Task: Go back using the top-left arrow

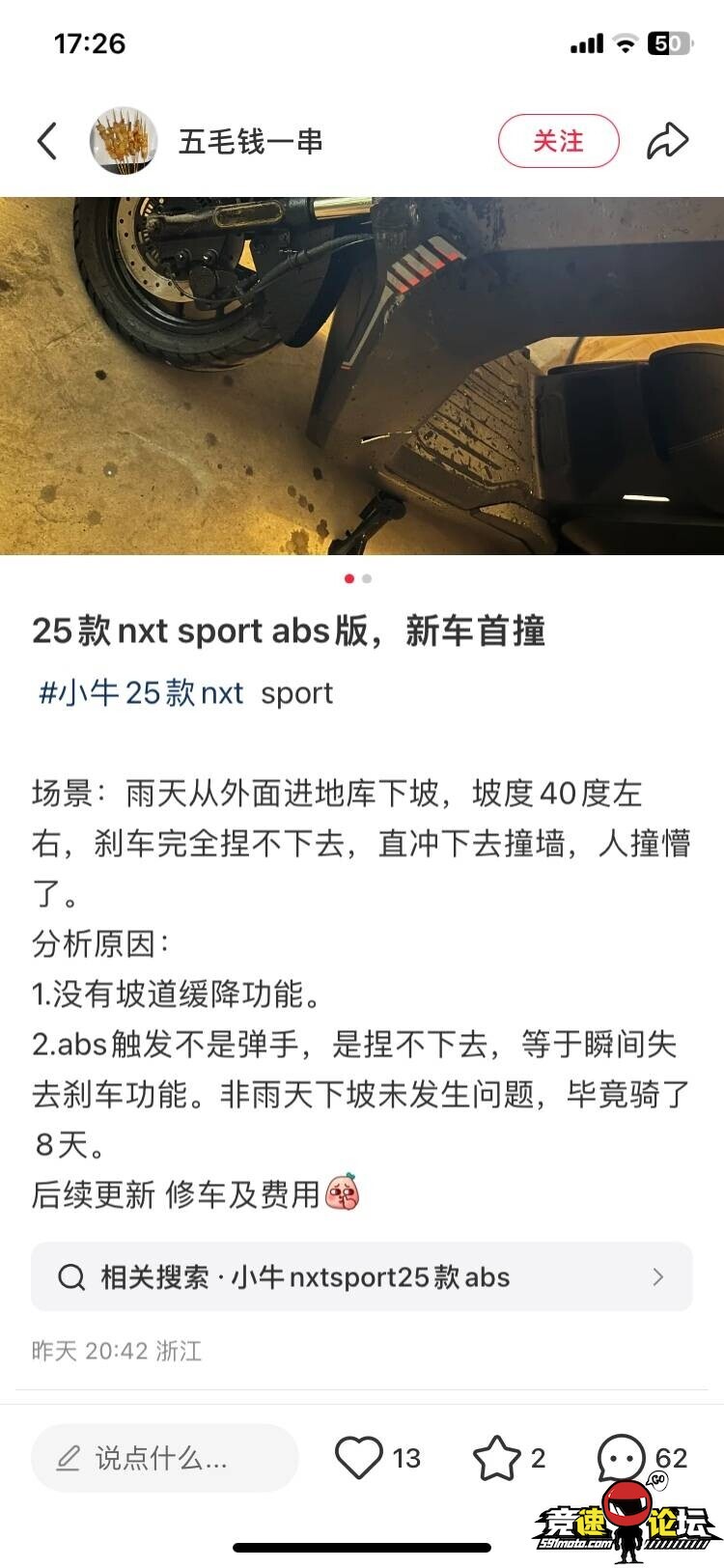Action: [x=46, y=141]
